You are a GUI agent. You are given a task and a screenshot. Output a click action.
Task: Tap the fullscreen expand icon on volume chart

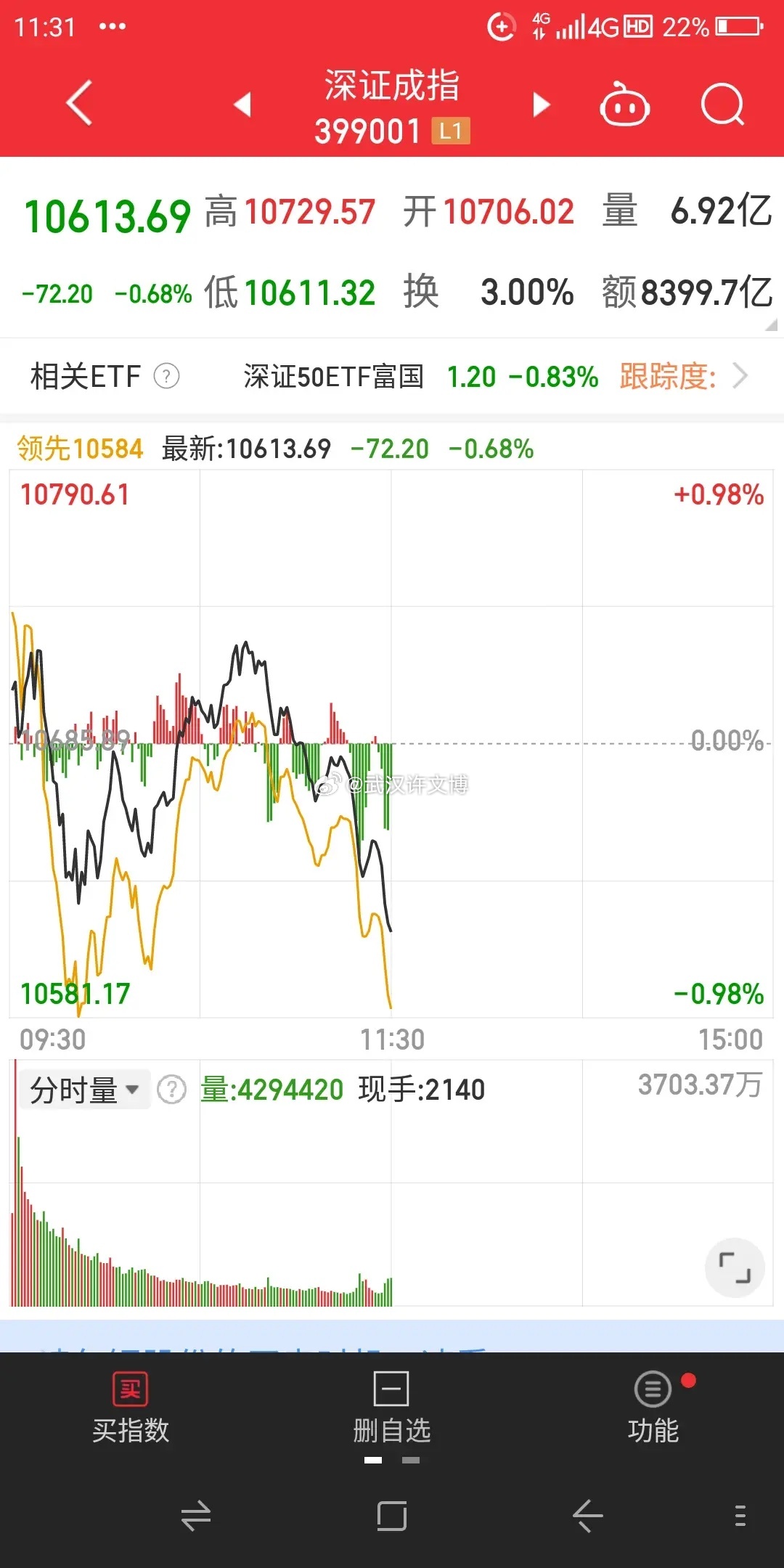(735, 1267)
